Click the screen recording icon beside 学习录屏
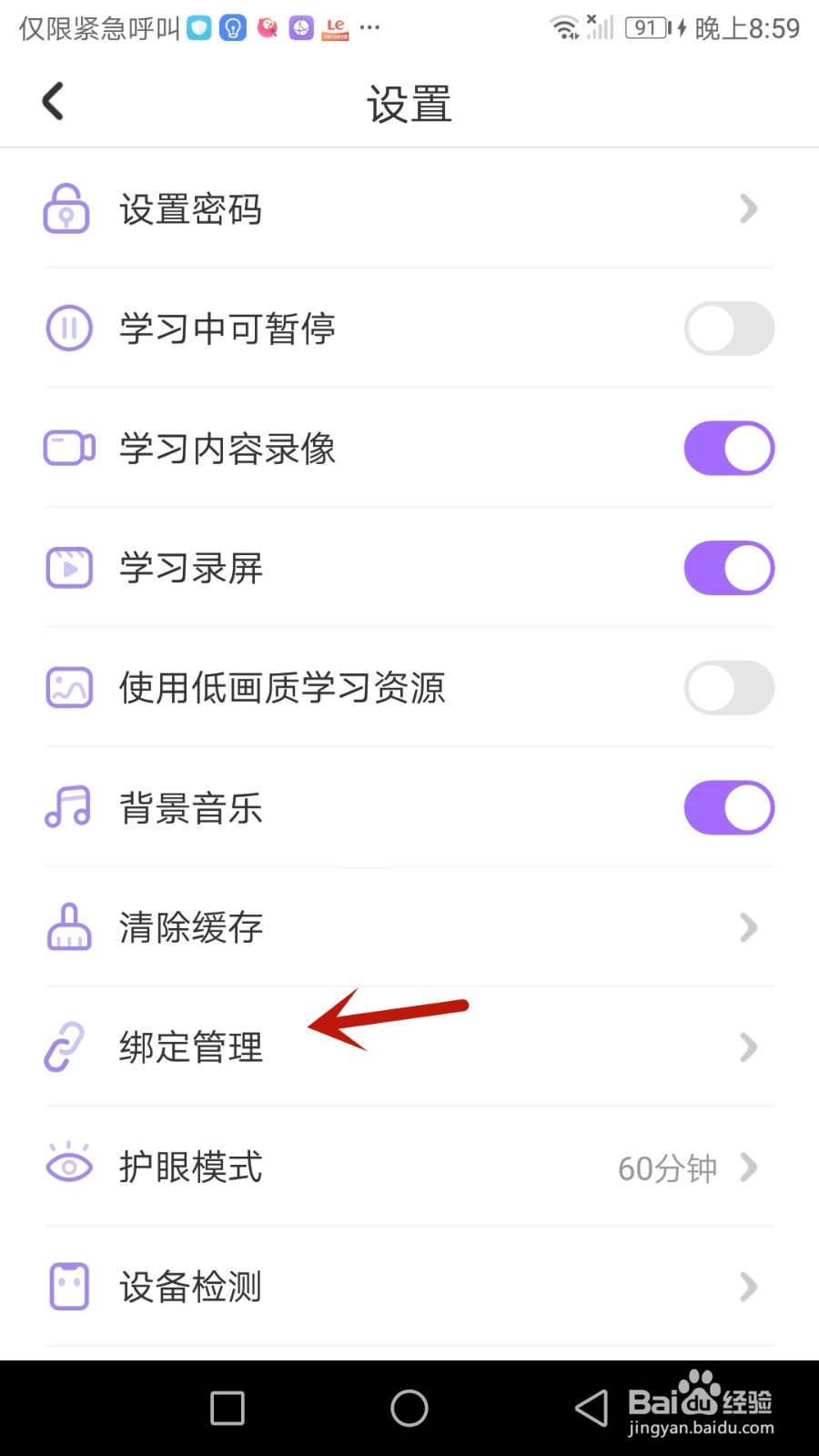Viewport: 819px width, 1456px height. [67, 567]
